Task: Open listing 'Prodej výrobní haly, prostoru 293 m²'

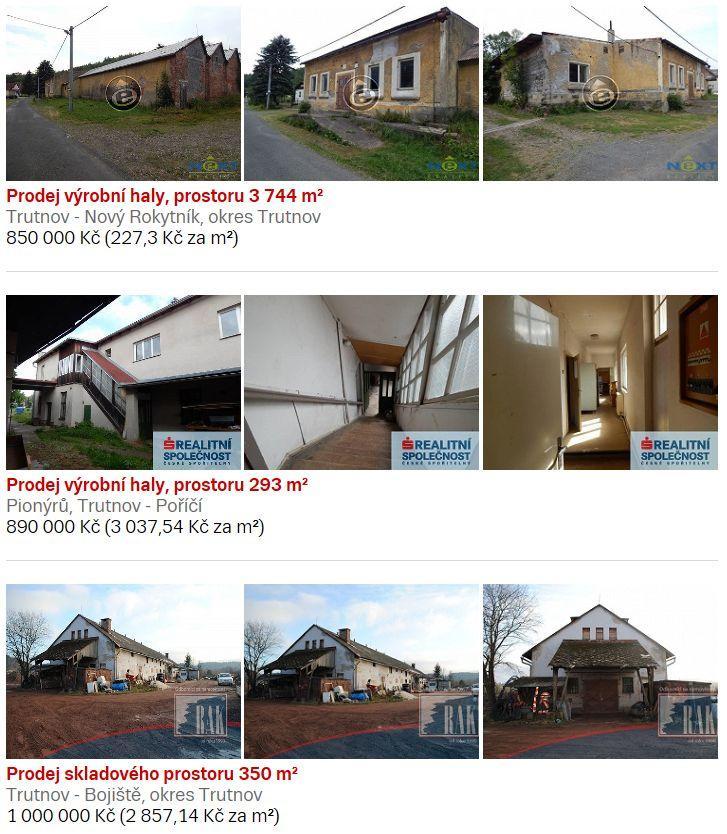Action: [x=157, y=484]
